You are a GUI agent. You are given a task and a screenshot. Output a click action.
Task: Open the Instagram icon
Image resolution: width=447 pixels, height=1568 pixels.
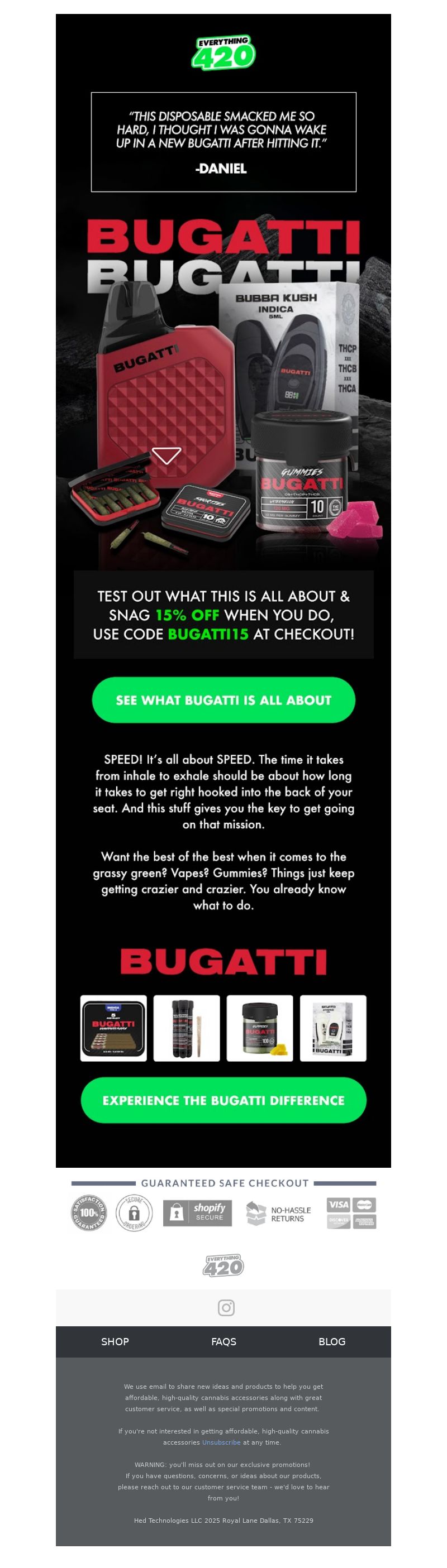[226, 1307]
